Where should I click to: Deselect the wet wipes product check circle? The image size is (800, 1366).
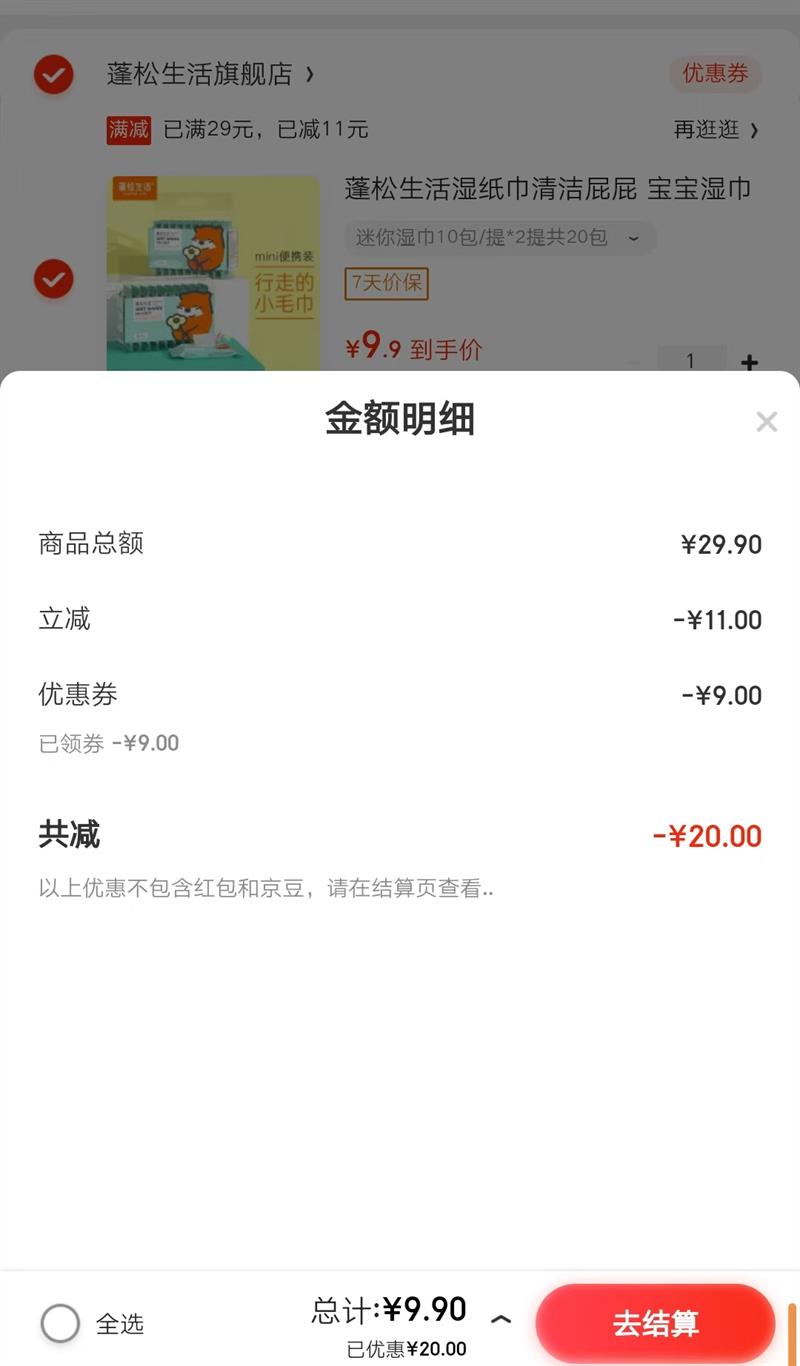(53, 279)
